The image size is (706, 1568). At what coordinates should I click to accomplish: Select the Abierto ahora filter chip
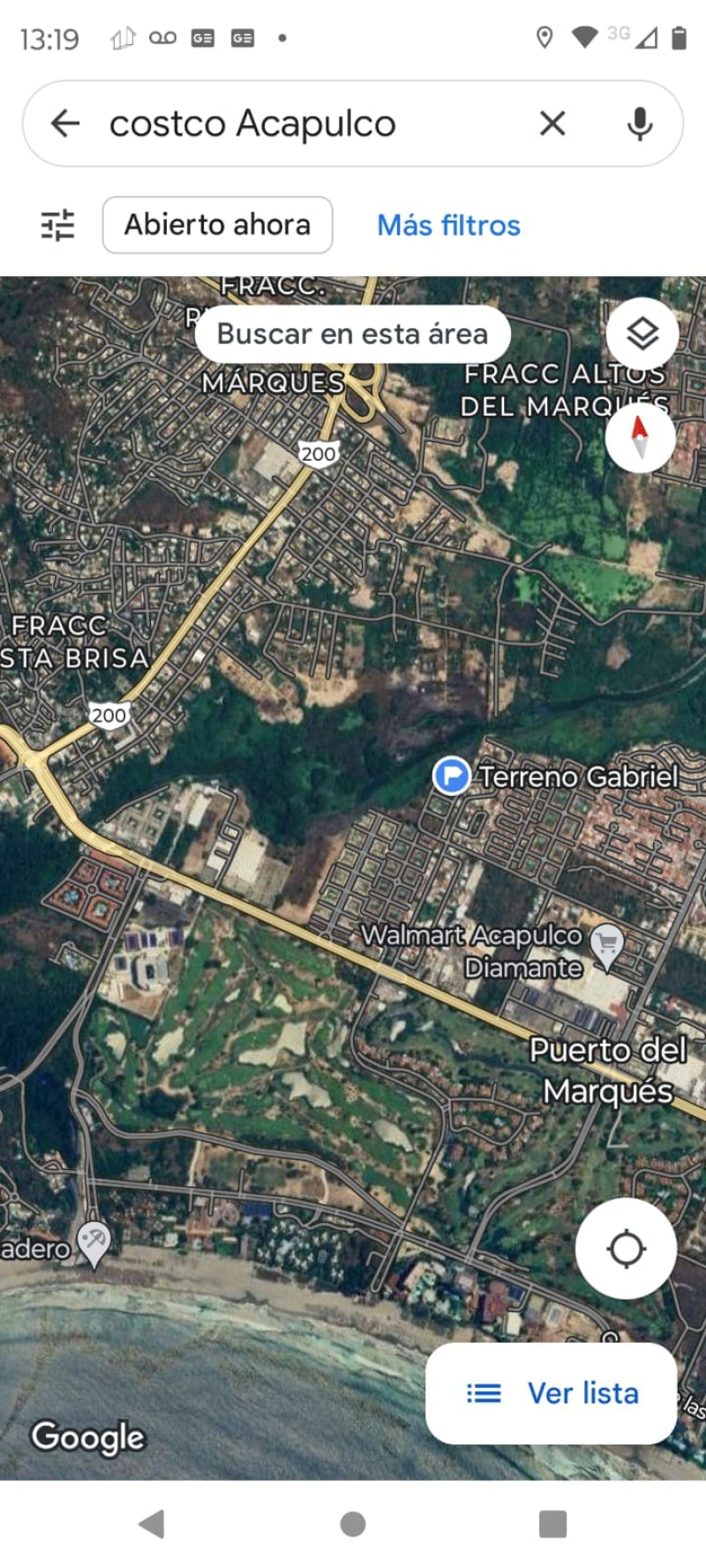(217, 225)
